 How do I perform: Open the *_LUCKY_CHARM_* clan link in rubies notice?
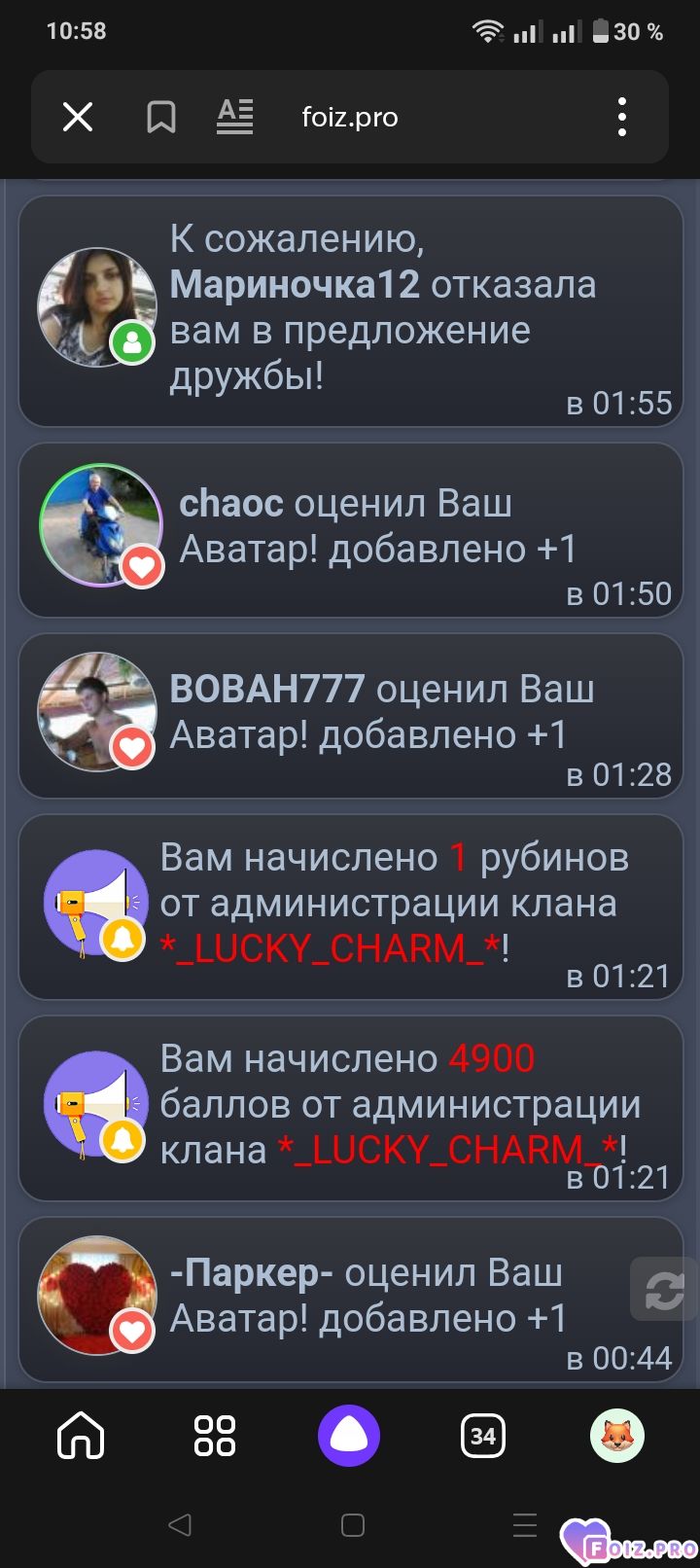[x=331, y=948]
